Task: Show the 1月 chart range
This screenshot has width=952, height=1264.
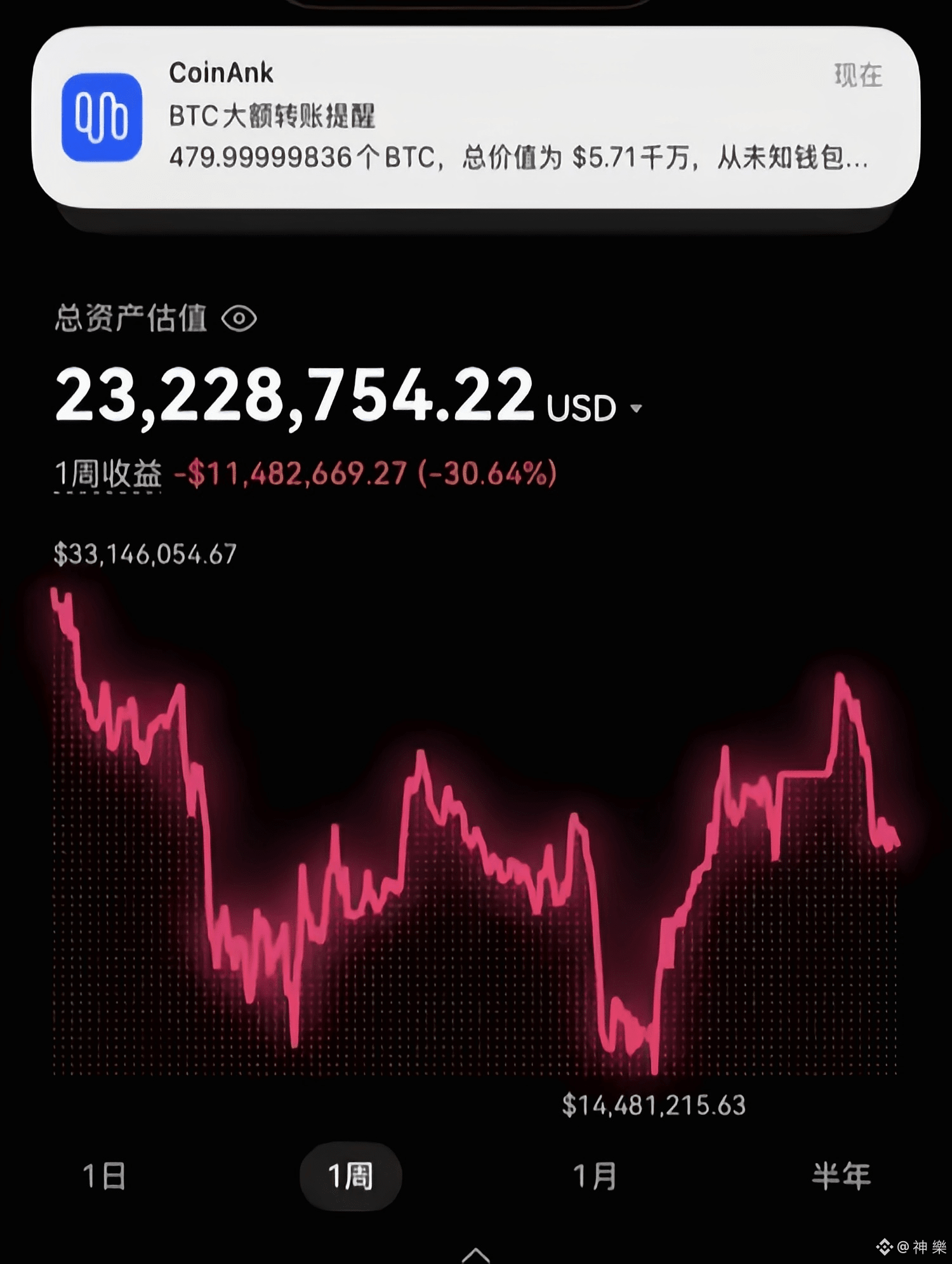Action: (x=595, y=1176)
